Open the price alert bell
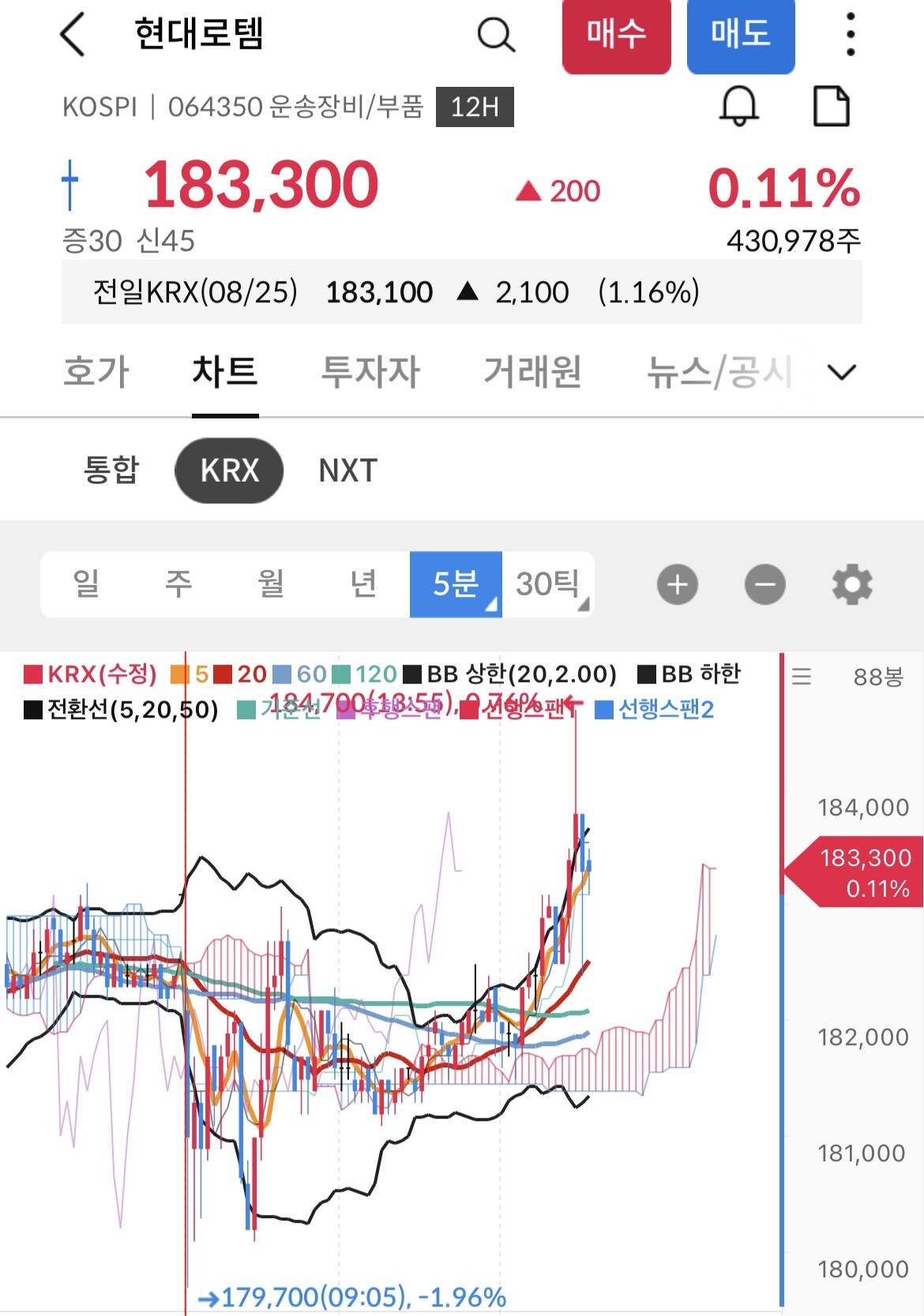This screenshot has width=924, height=1316. (x=739, y=107)
